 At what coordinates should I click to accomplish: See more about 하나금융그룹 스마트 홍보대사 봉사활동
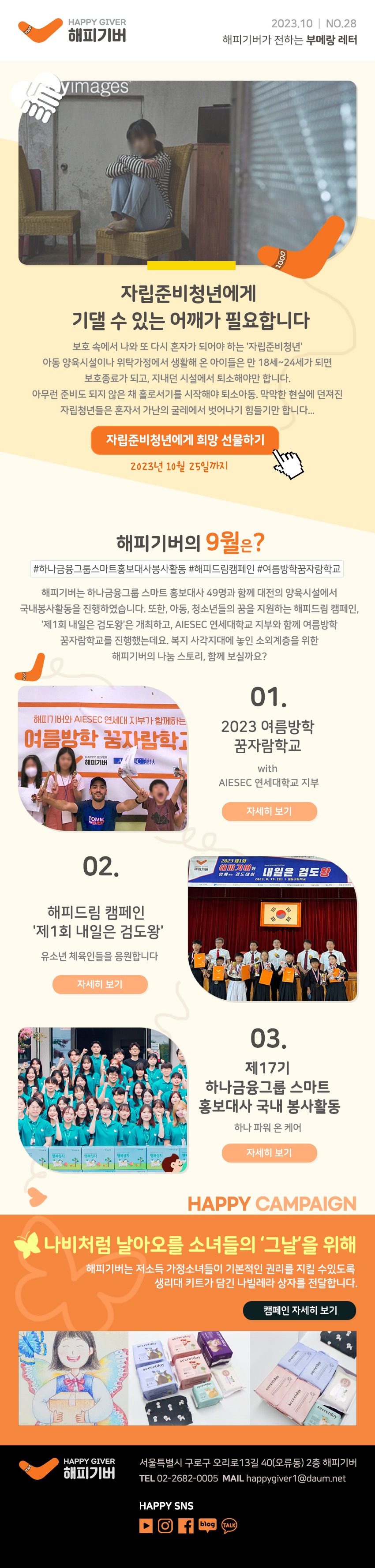tap(269, 1152)
